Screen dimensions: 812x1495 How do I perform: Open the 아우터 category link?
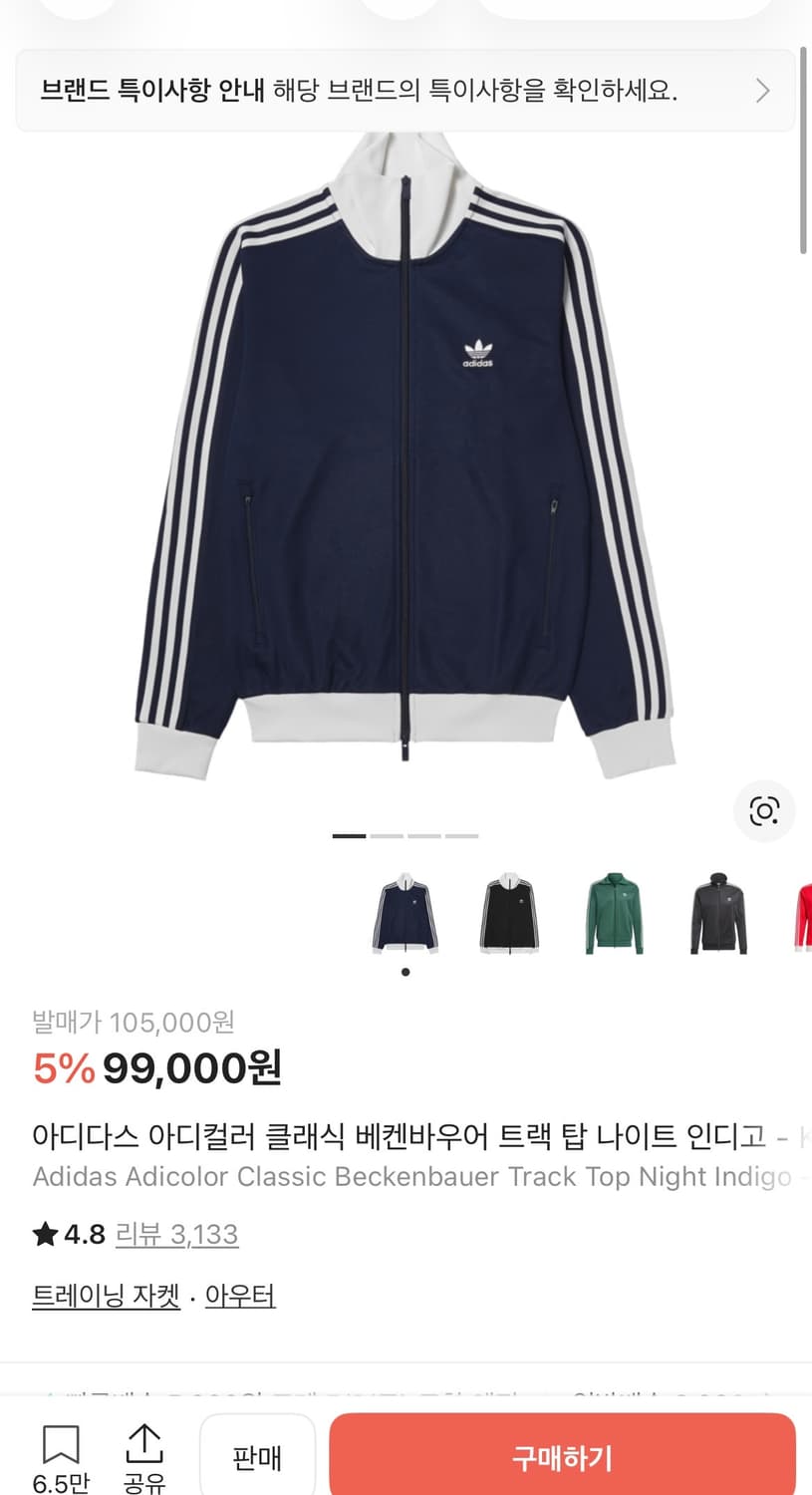[x=240, y=1296]
